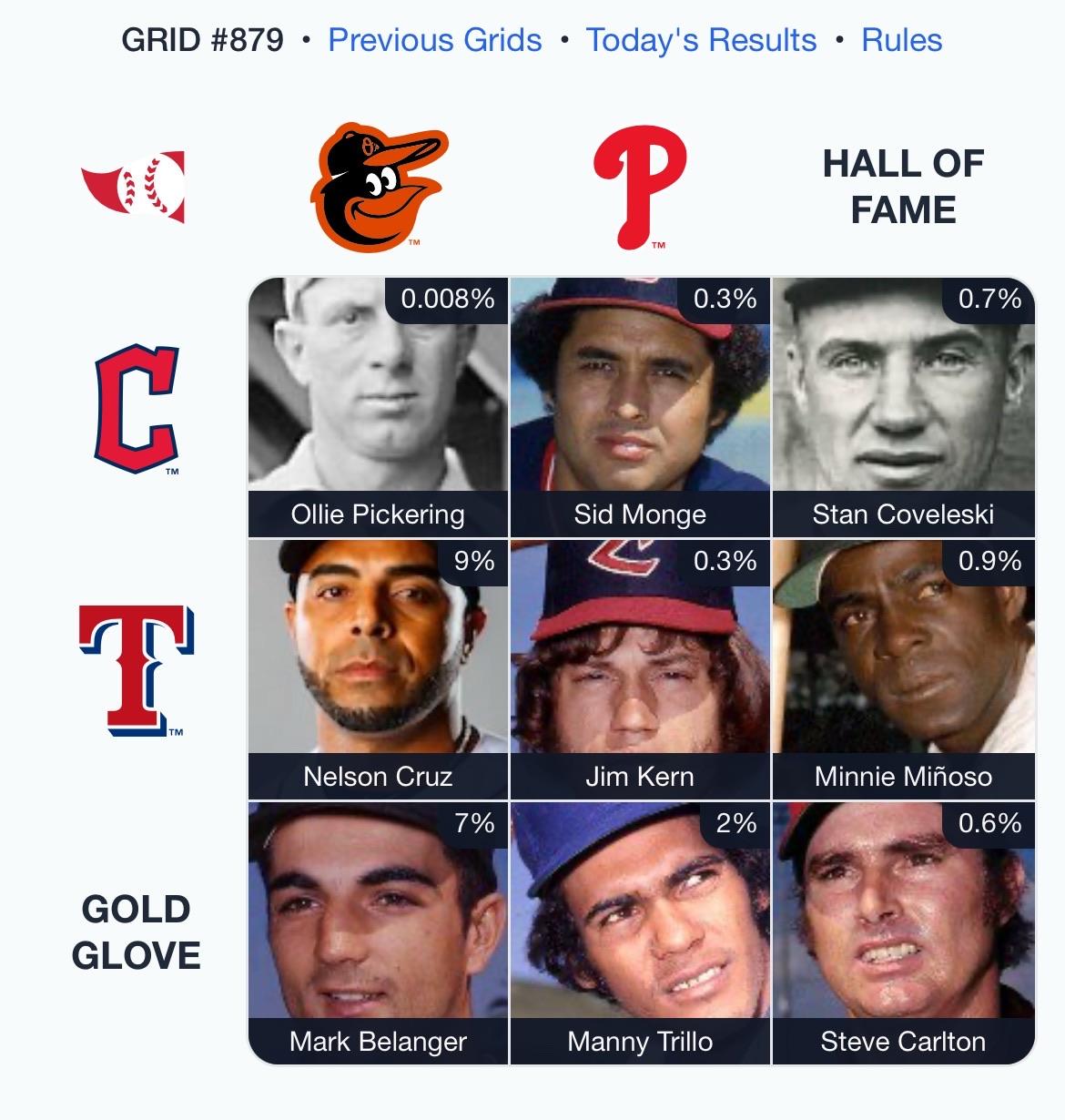
Task: Open the Ollie Pickering cell
Action: click(378, 407)
